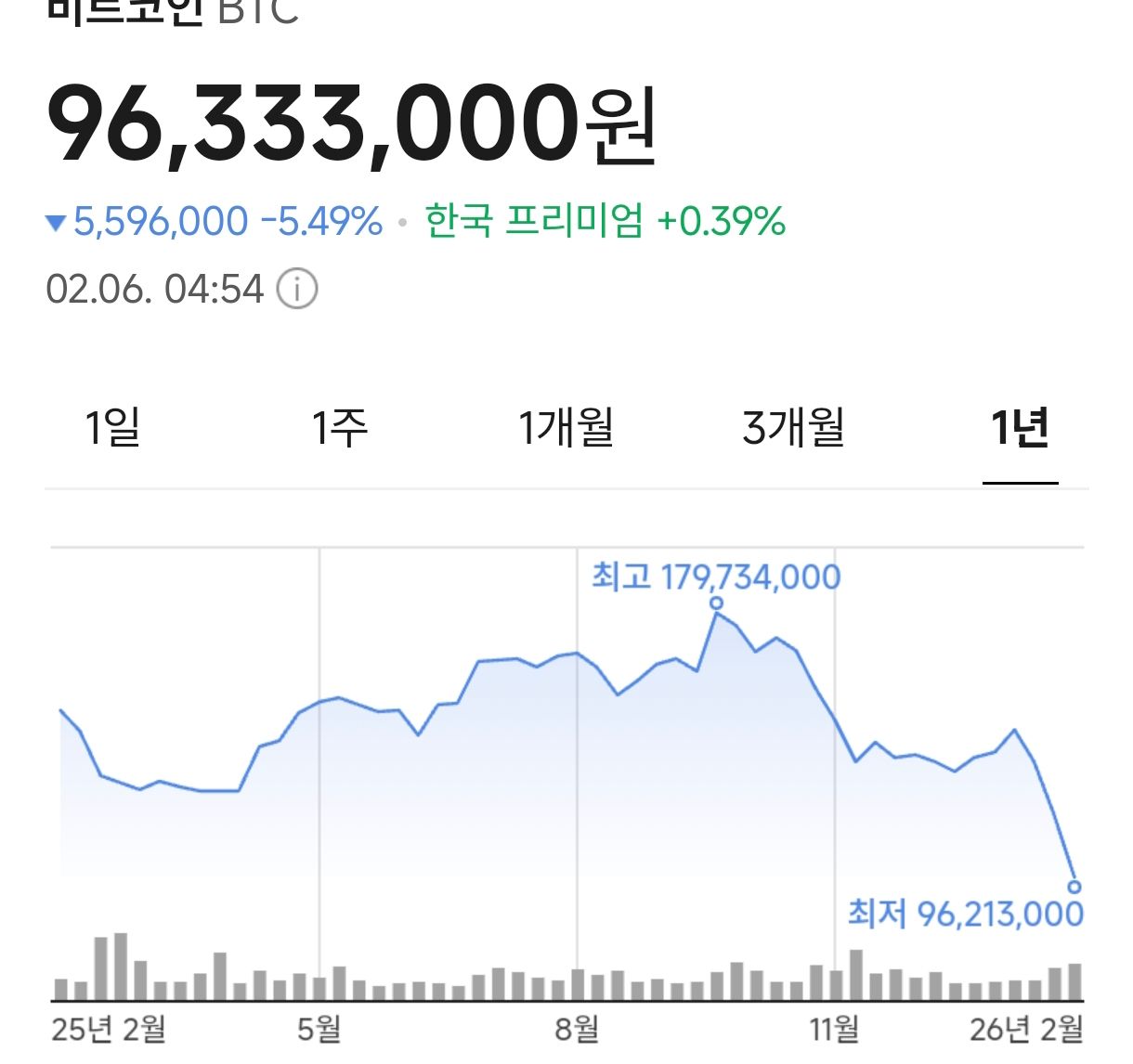
Task: Open the info icon beside the timestamp
Action: [298, 289]
